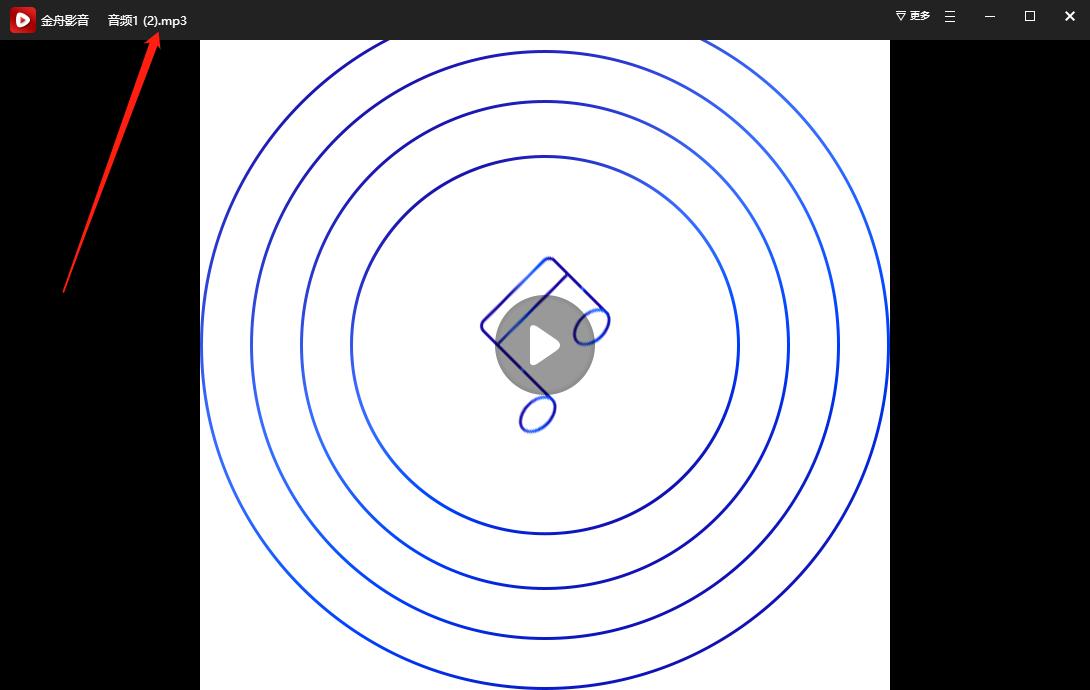Minimize the player window

point(990,16)
